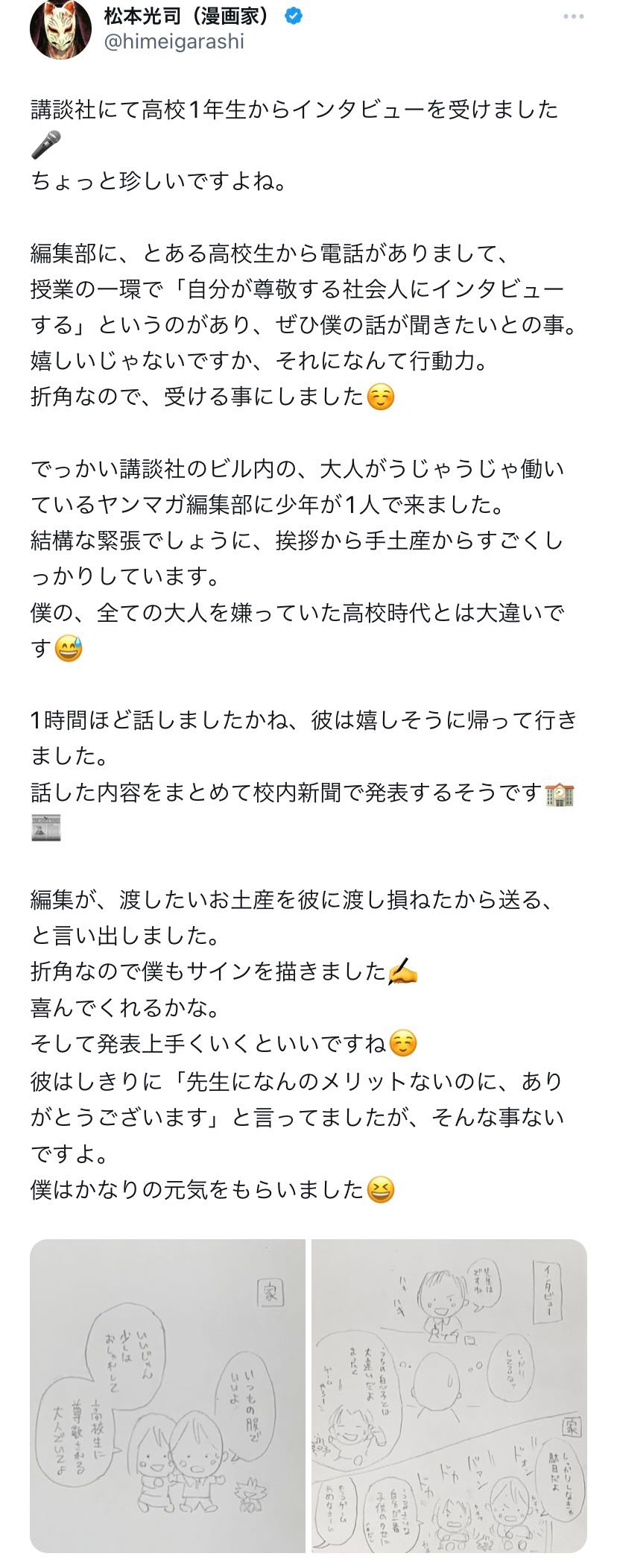Open 松本光司's profile picture
Image resolution: width=617 pixels, height=1568 pixels.
[x=59, y=30]
